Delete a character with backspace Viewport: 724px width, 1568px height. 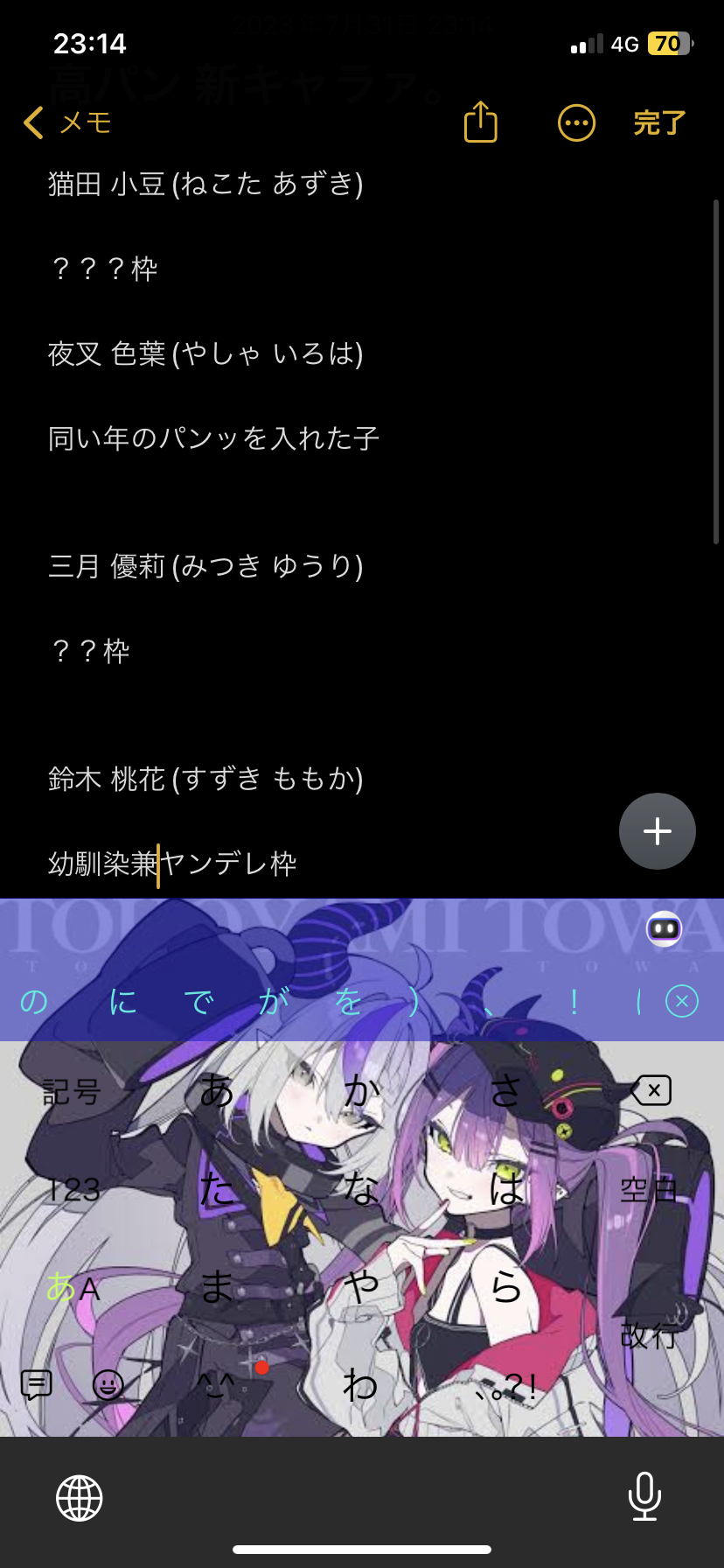pyautogui.click(x=651, y=1090)
